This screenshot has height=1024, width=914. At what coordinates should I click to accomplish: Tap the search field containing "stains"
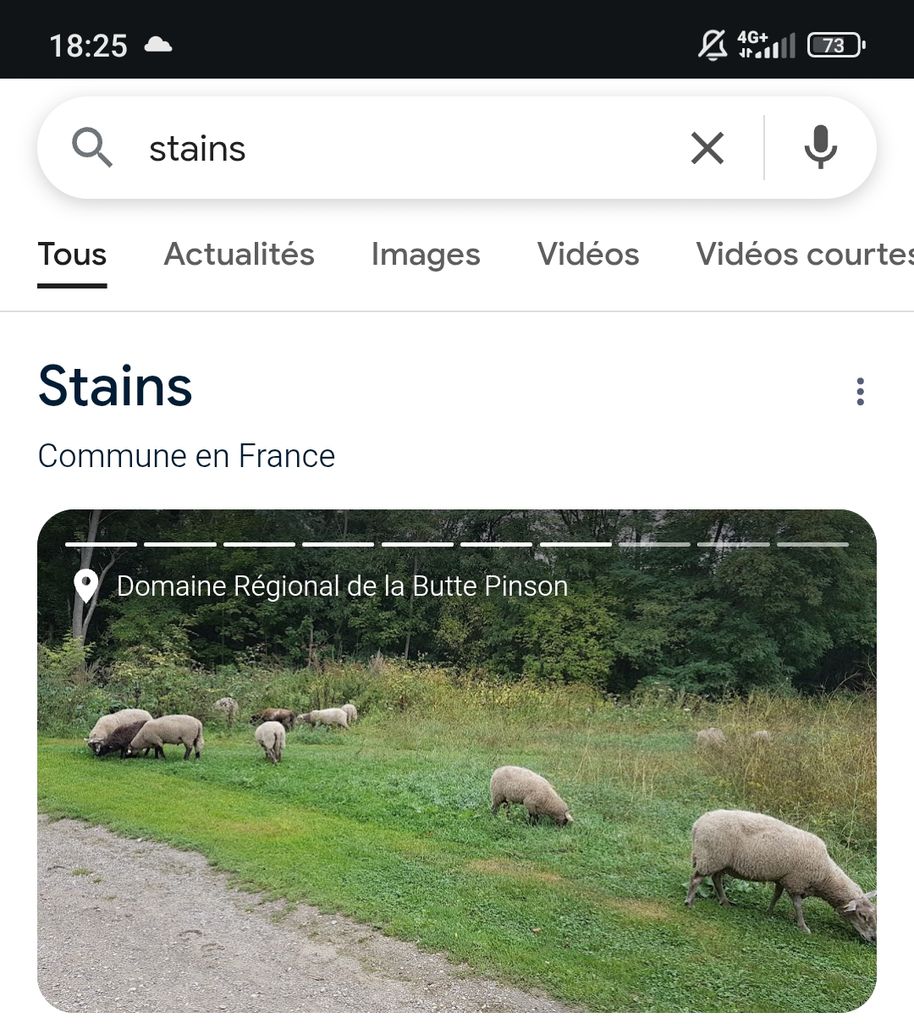[x=400, y=149]
